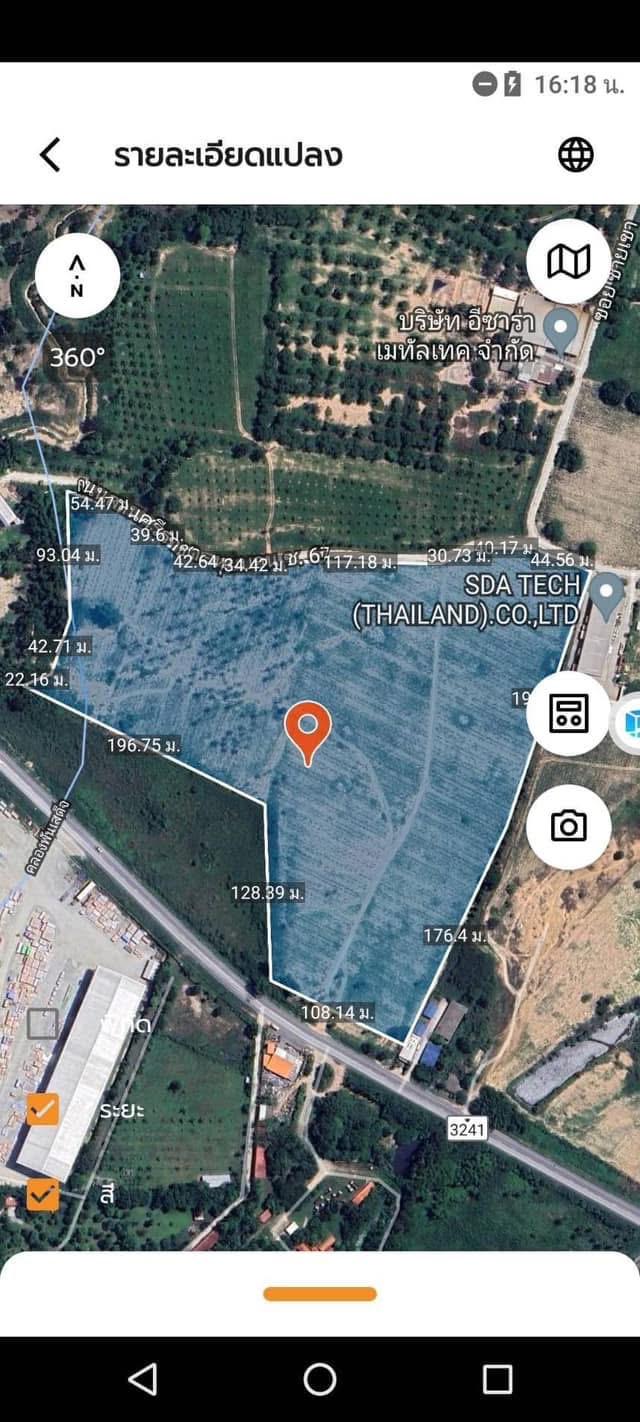Open the globe icon in the header
Viewport: 640px width, 1422px height.
[576, 154]
